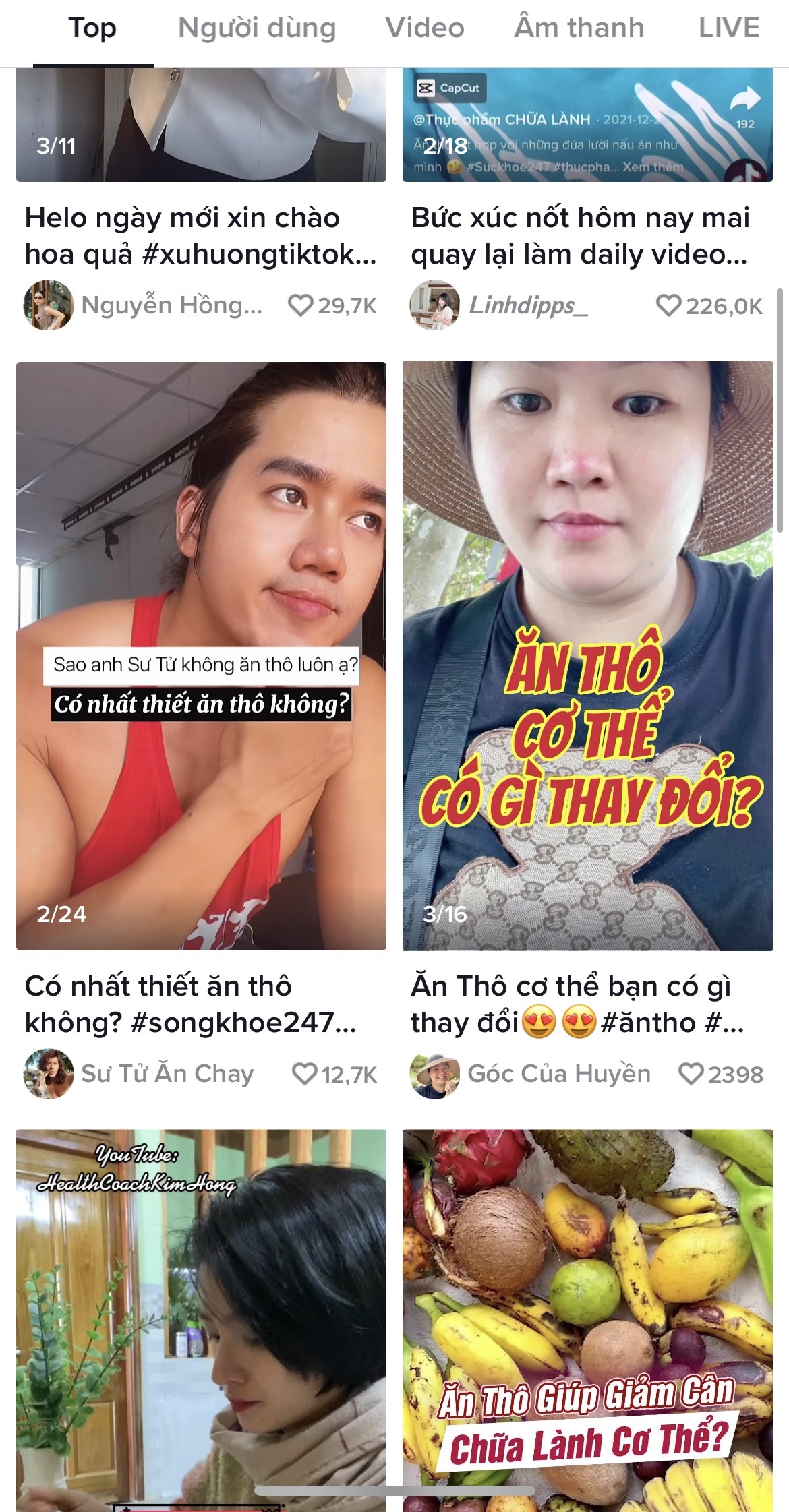
Task: Switch to the Người dùng tab
Action: [x=256, y=28]
